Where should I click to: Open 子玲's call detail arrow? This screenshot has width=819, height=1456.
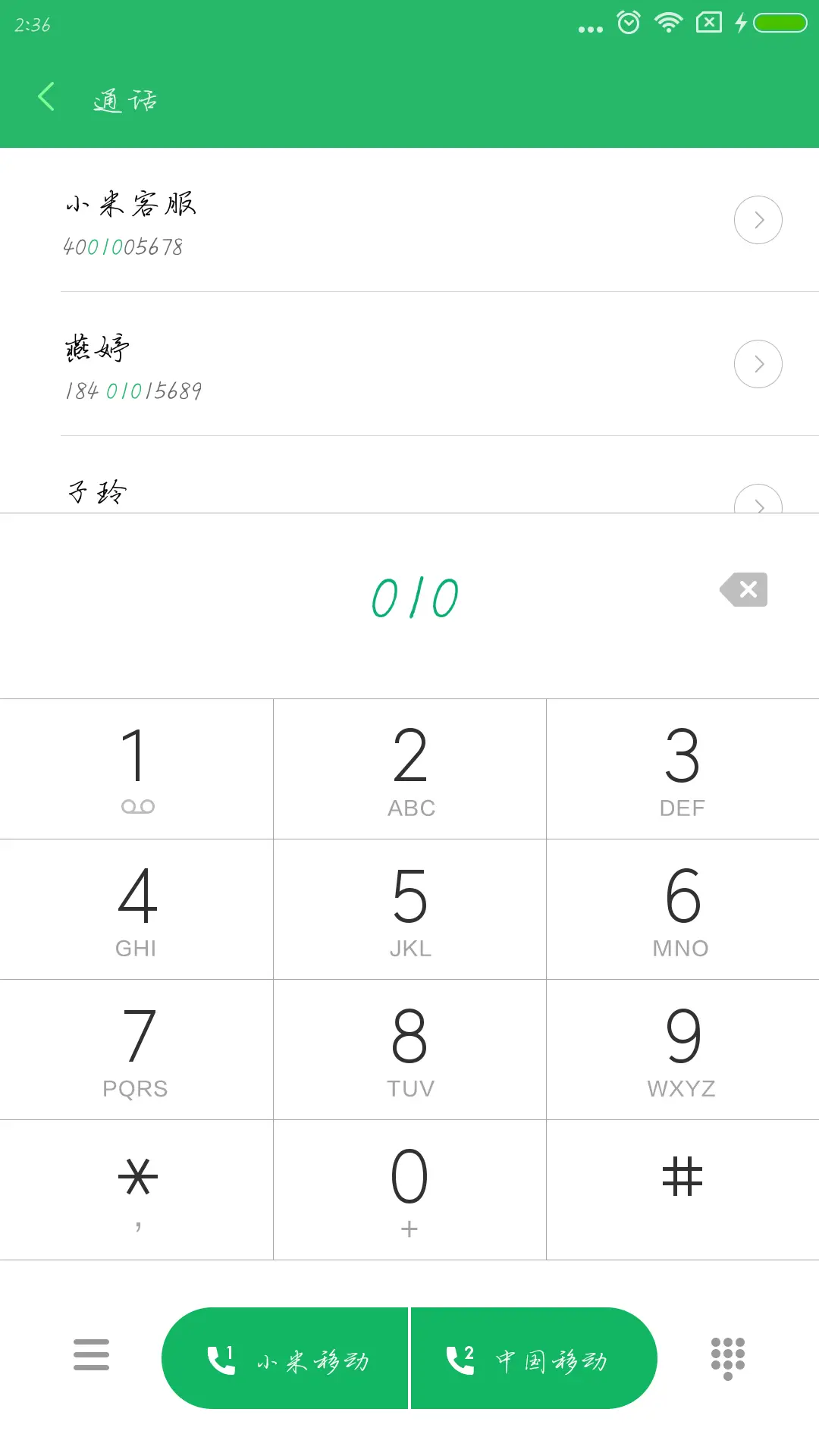pyautogui.click(x=758, y=504)
